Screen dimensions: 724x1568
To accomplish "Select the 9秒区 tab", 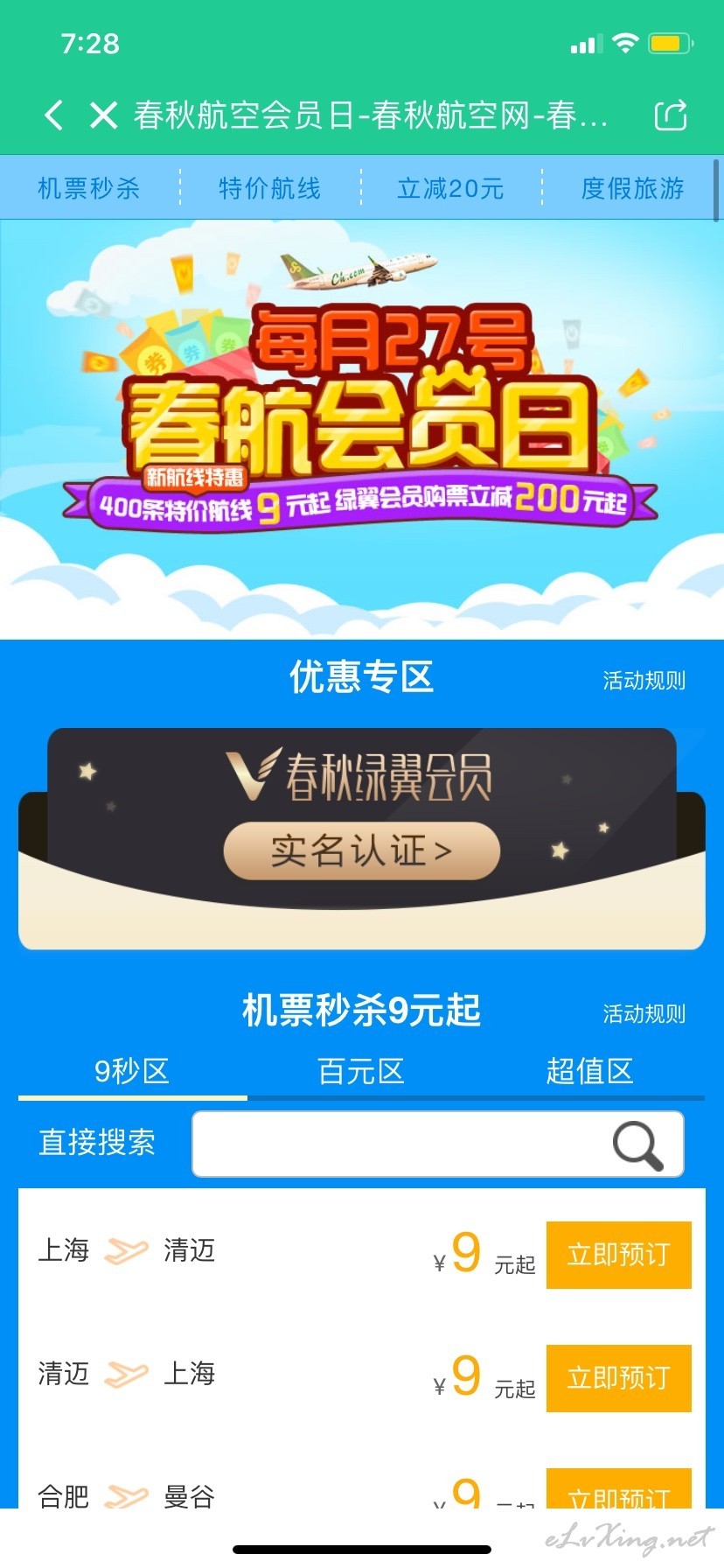I will pos(133,1071).
